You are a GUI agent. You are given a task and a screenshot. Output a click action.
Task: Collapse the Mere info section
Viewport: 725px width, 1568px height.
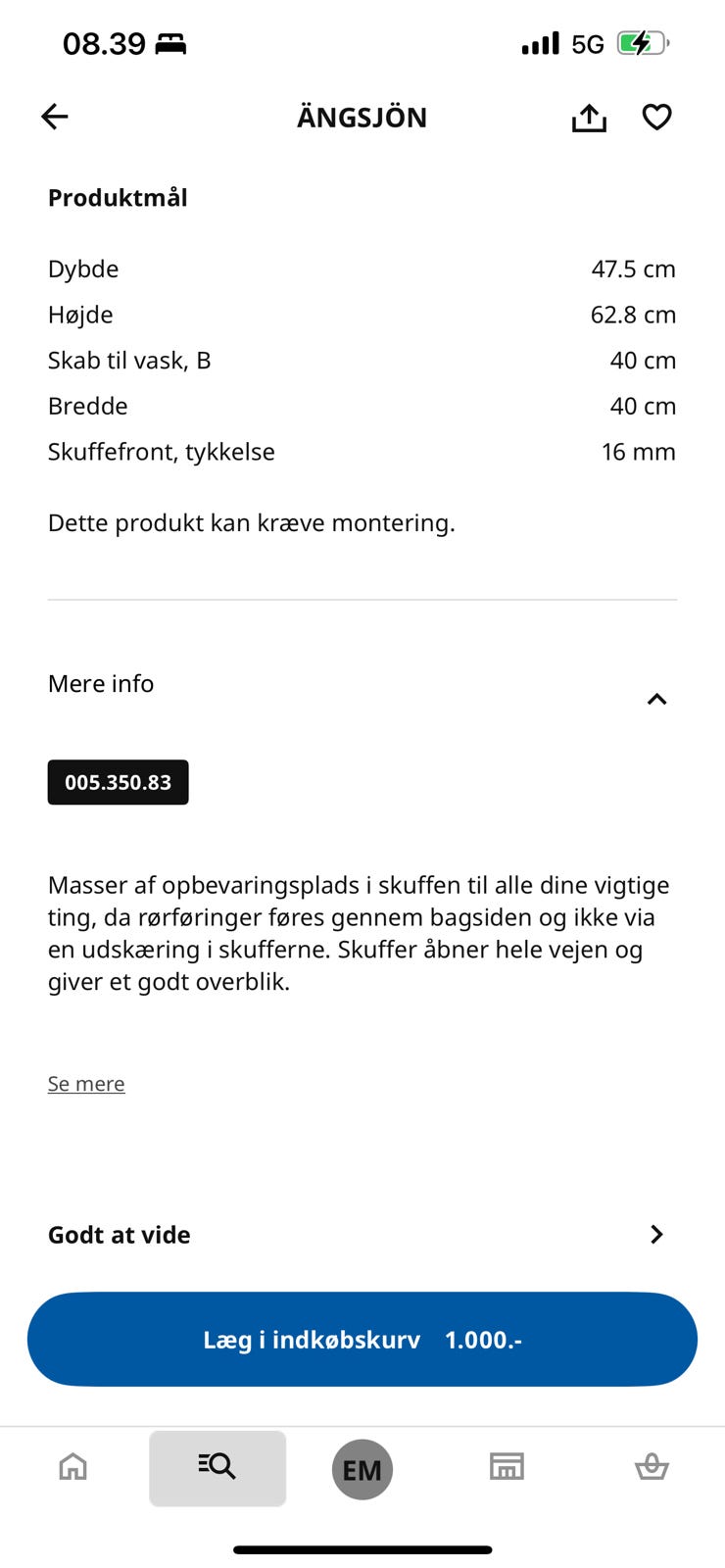pyautogui.click(x=656, y=698)
